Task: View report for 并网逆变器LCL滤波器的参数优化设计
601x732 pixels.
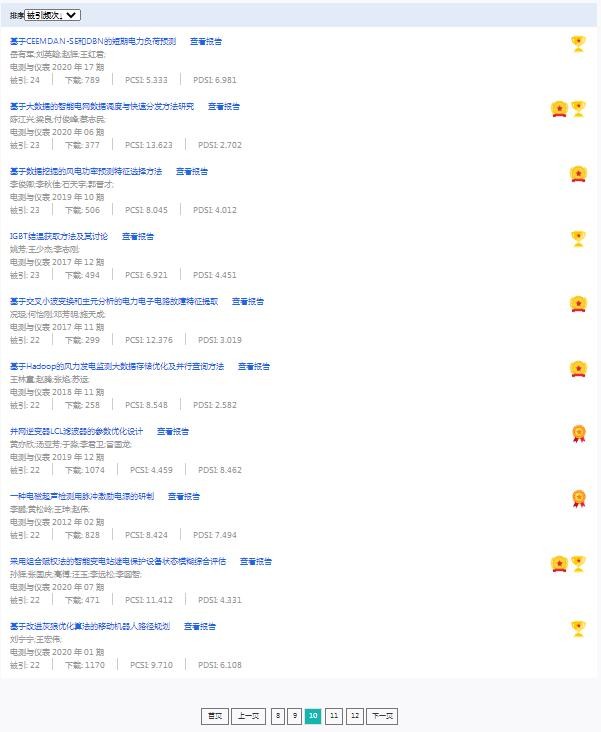Action: pyautogui.click(x=173, y=431)
